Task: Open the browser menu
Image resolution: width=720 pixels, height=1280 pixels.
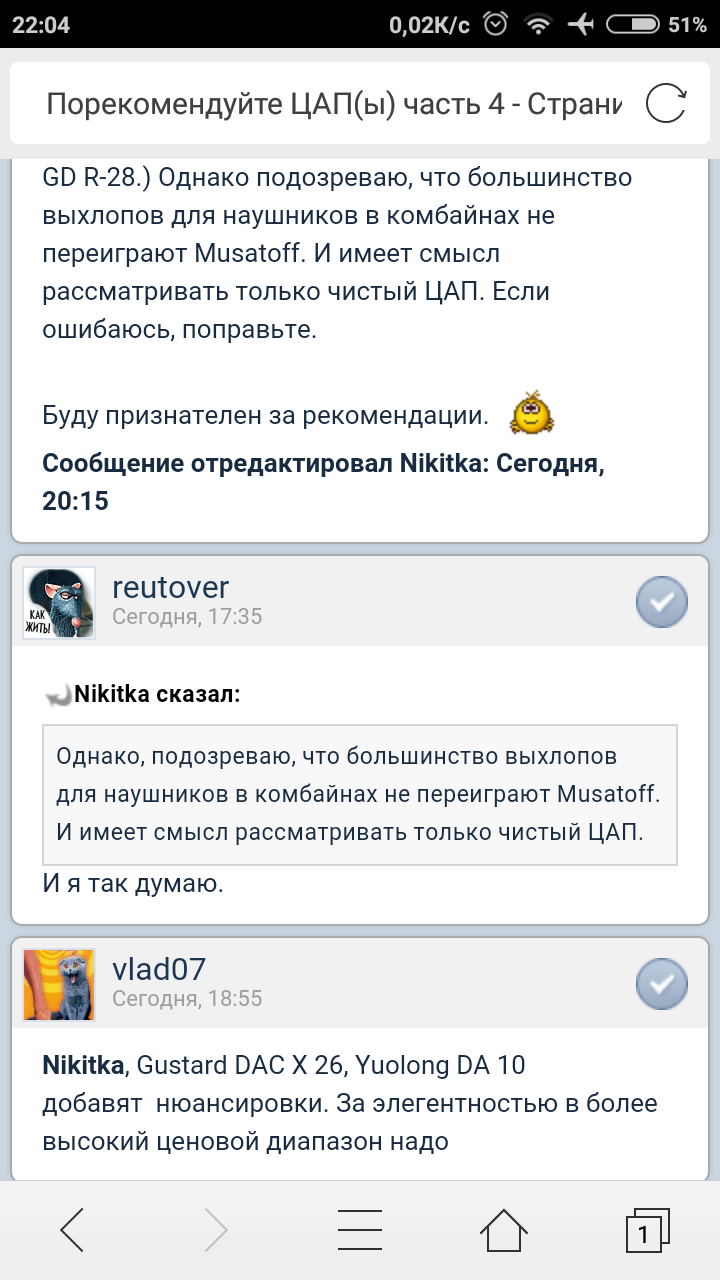Action: (359, 1230)
